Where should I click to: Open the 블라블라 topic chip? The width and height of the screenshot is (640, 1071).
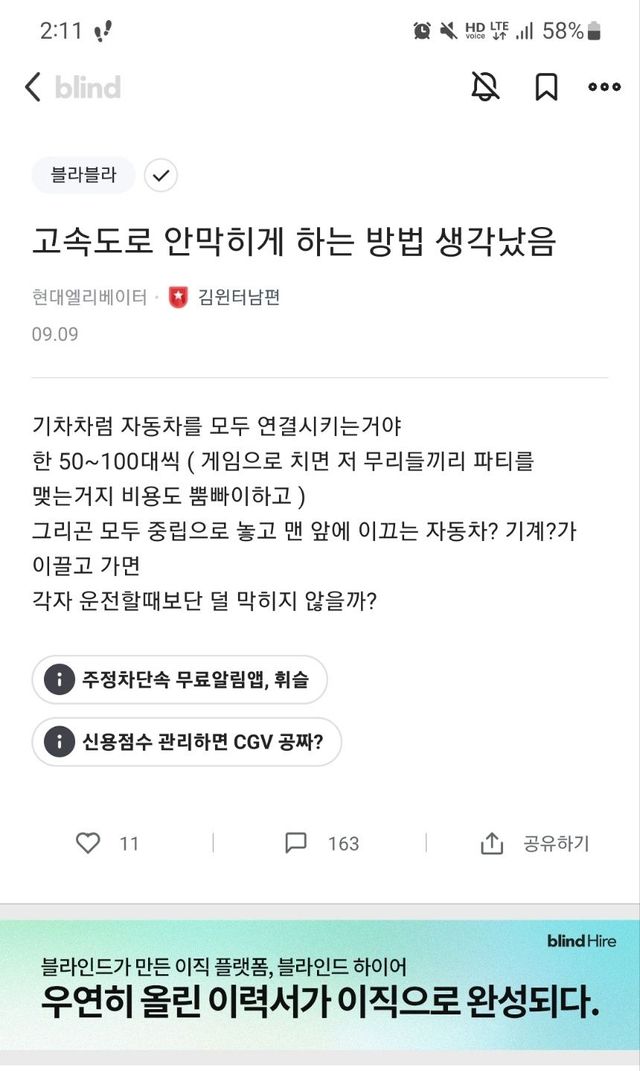point(83,175)
